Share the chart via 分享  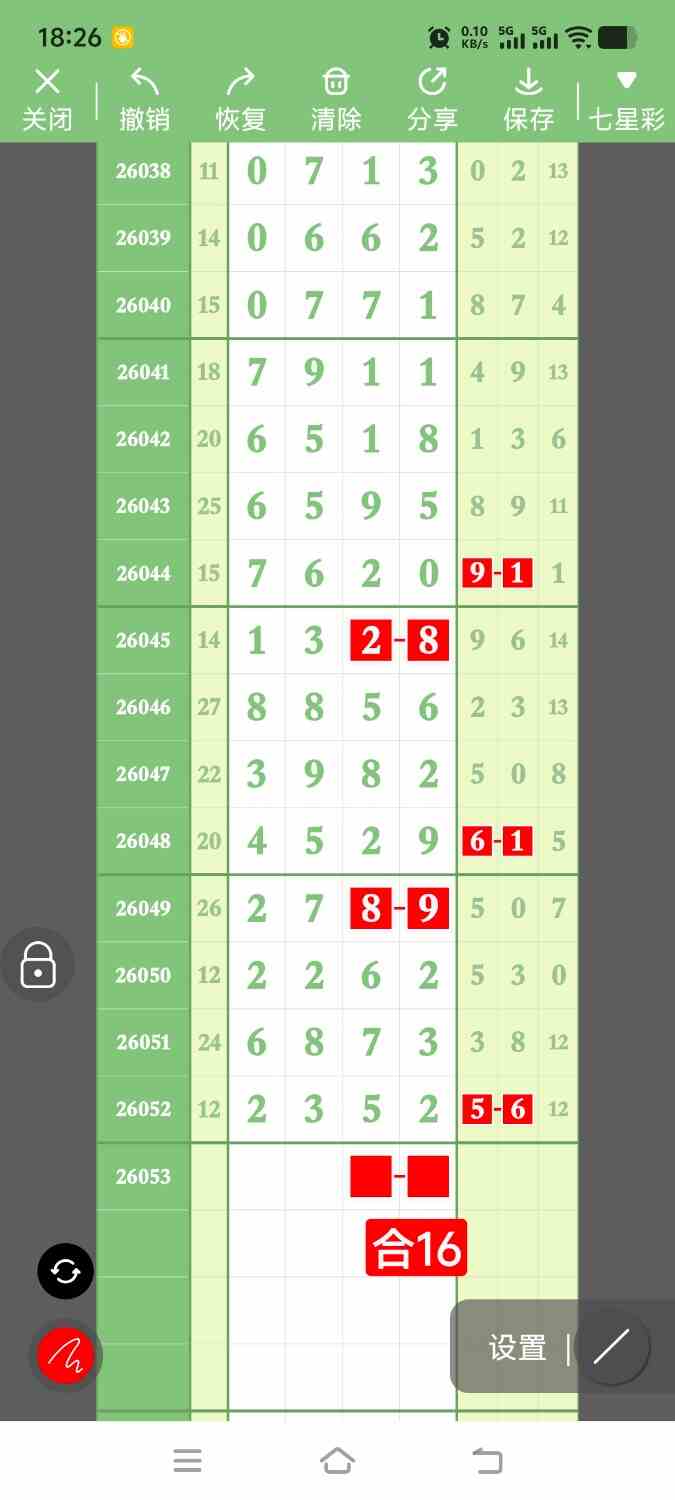(432, 99)
